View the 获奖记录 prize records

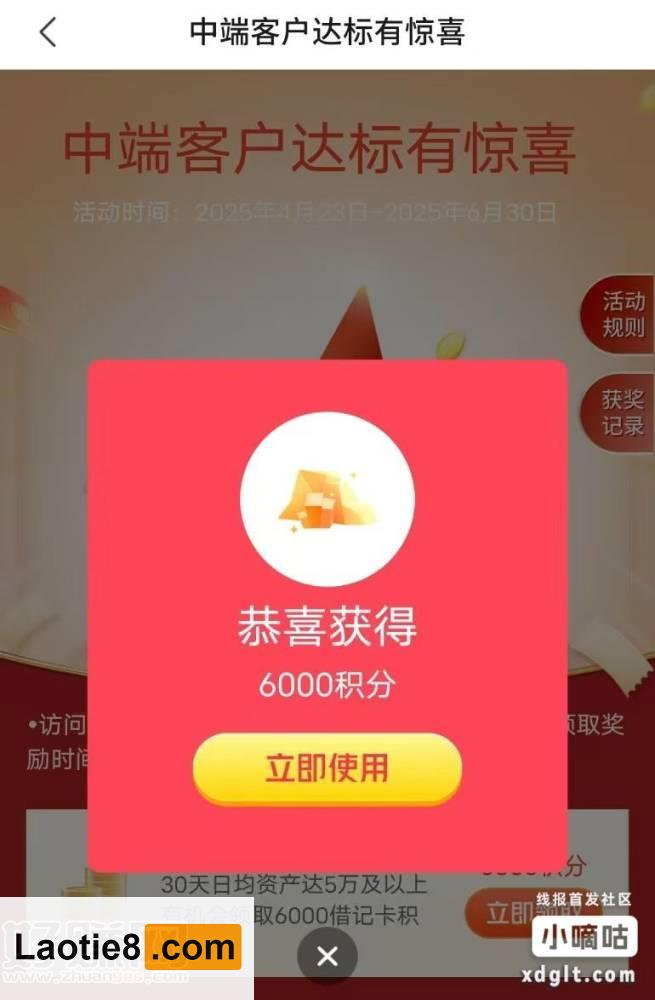[x=621, y=413]
